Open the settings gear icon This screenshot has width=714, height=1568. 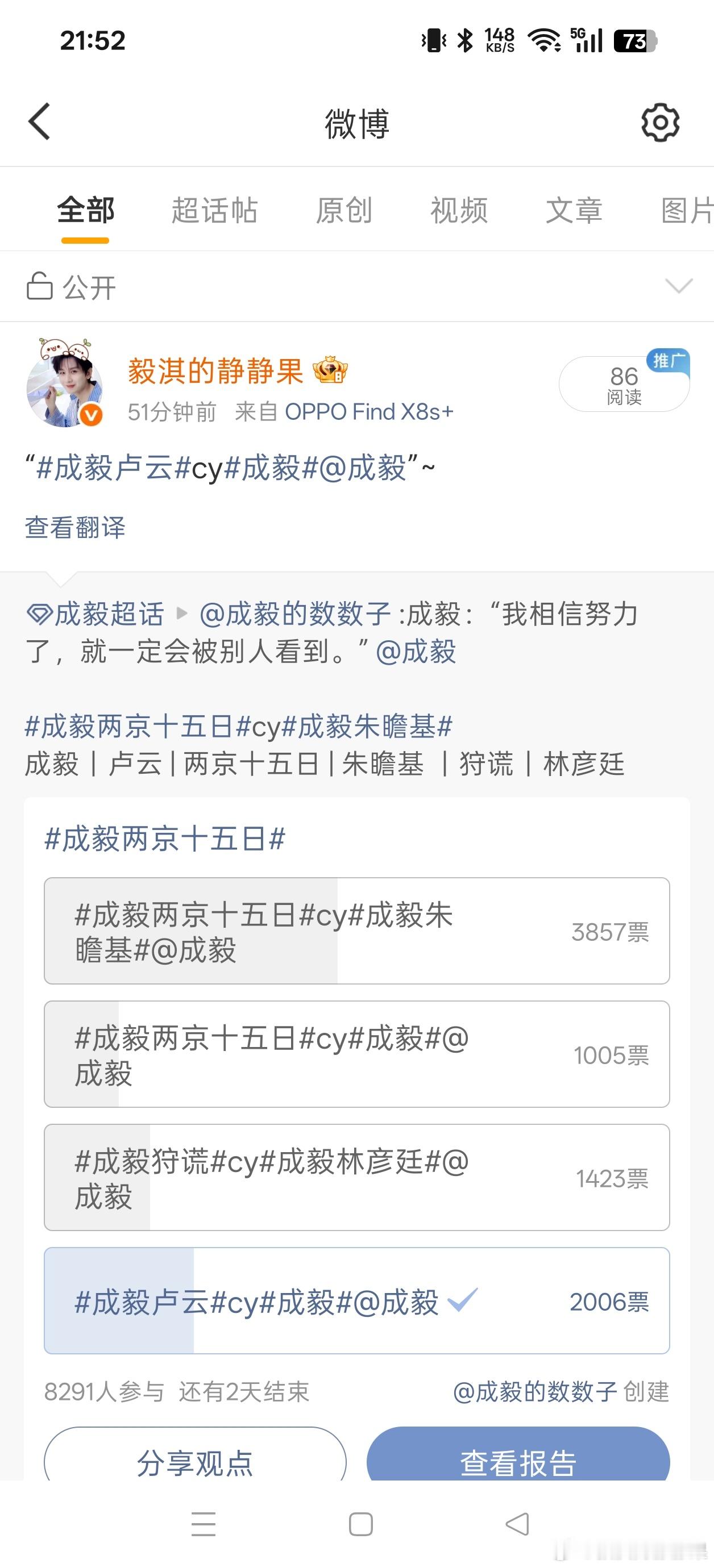click(661, 122)
